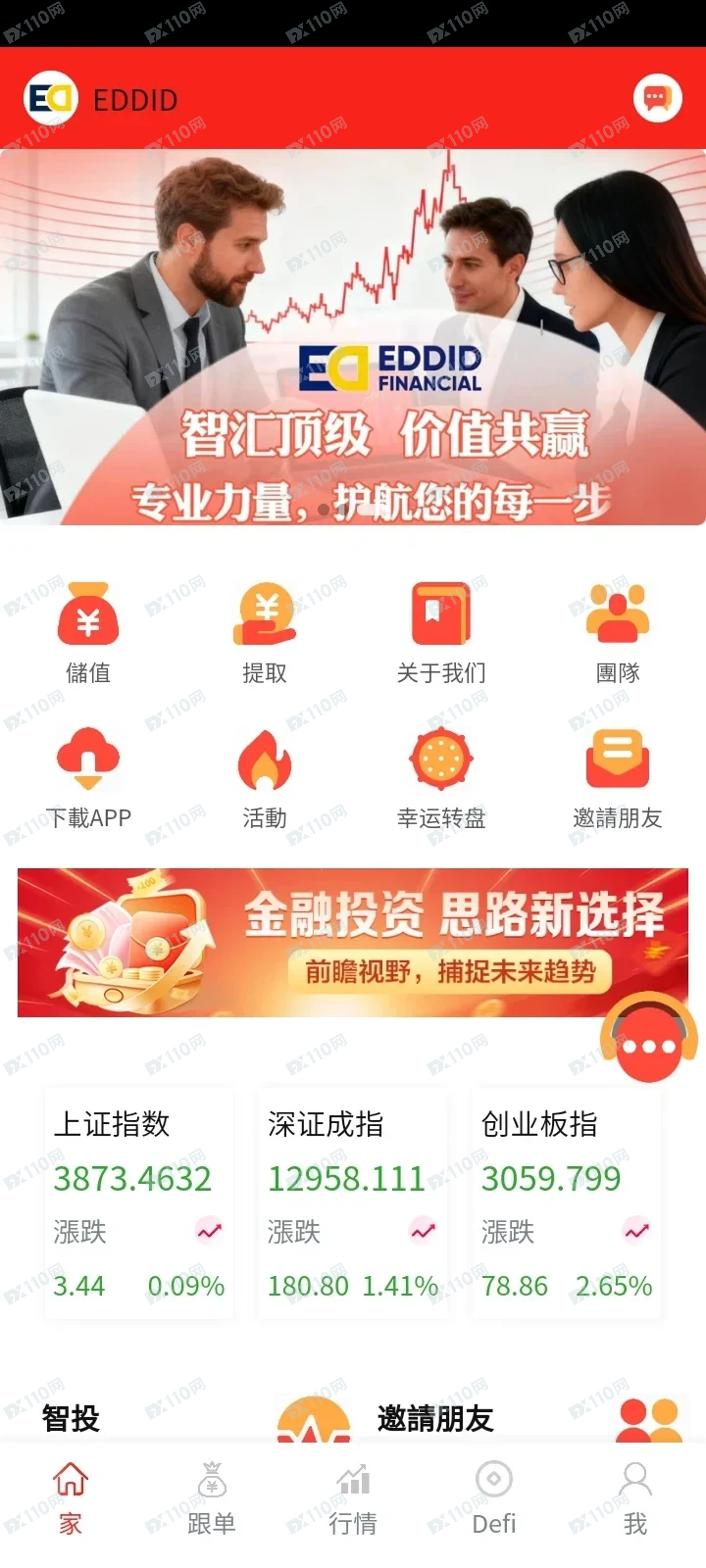Switch to the 家 home tab
The height and width of the screenshot is (1568, 706).
[x=71, y=1498]
